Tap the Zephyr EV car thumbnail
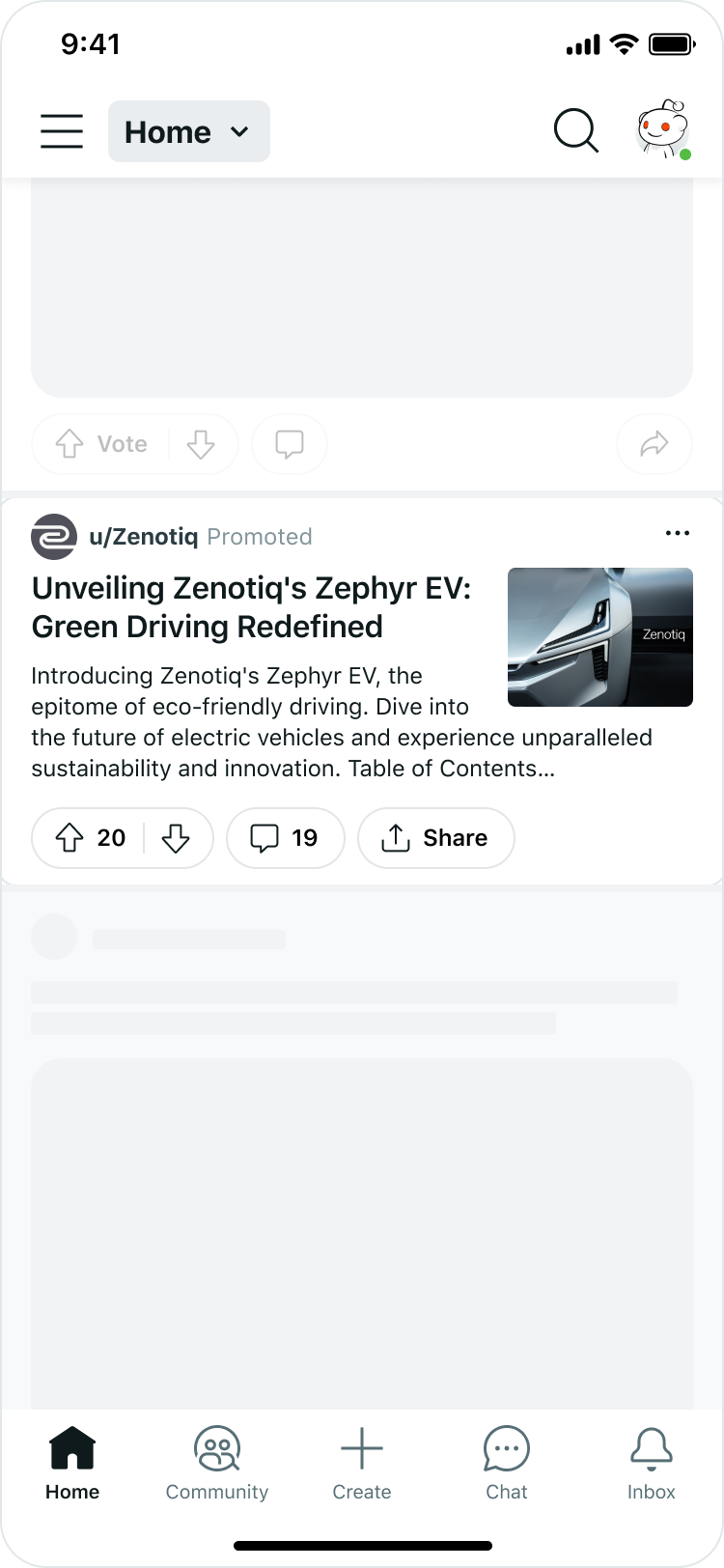Viewport: 724px width, 1568px height. [599, 637]
